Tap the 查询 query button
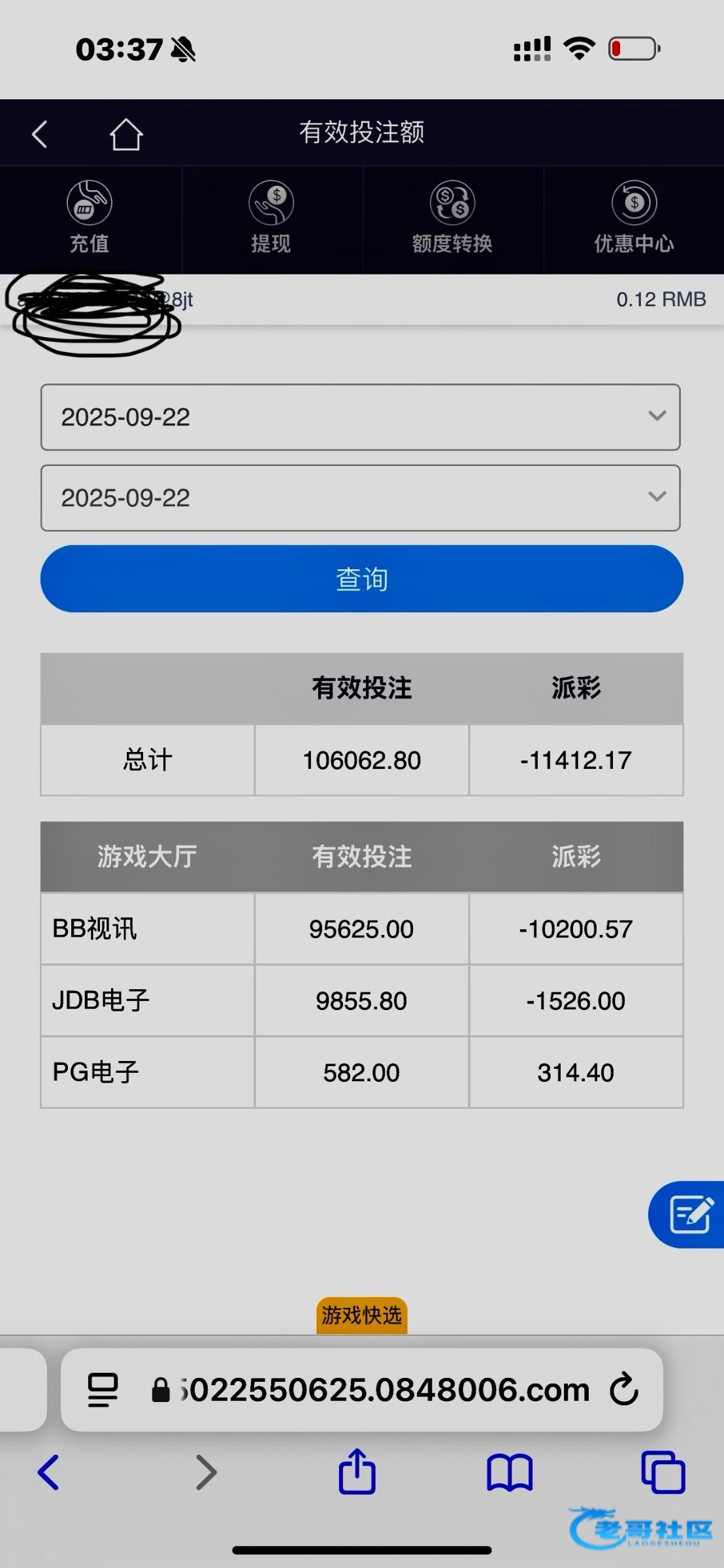Viewport: 724px width, 1568px height. tap(361, 579)
